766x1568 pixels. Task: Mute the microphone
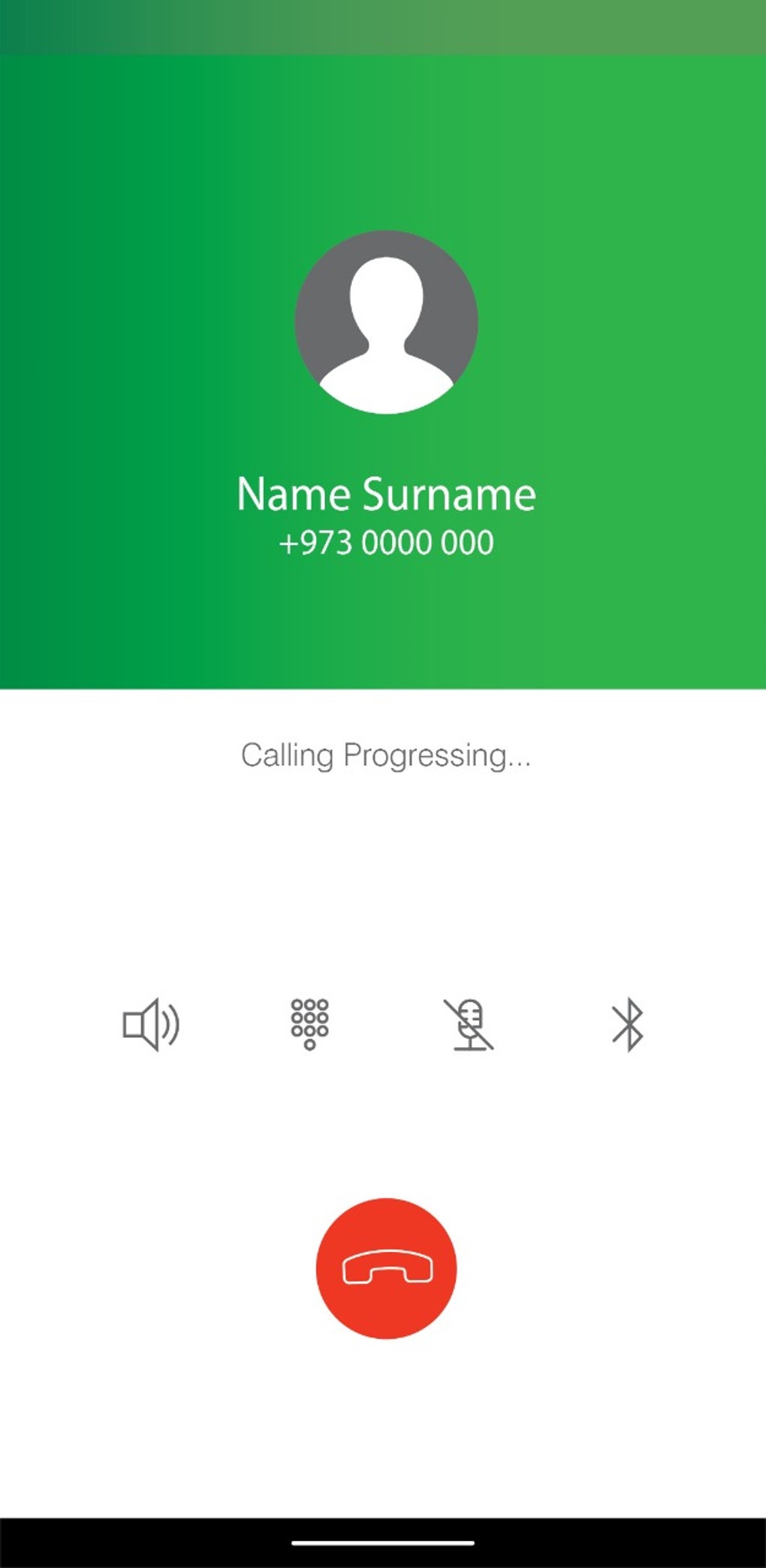(x=469, y=1024)
